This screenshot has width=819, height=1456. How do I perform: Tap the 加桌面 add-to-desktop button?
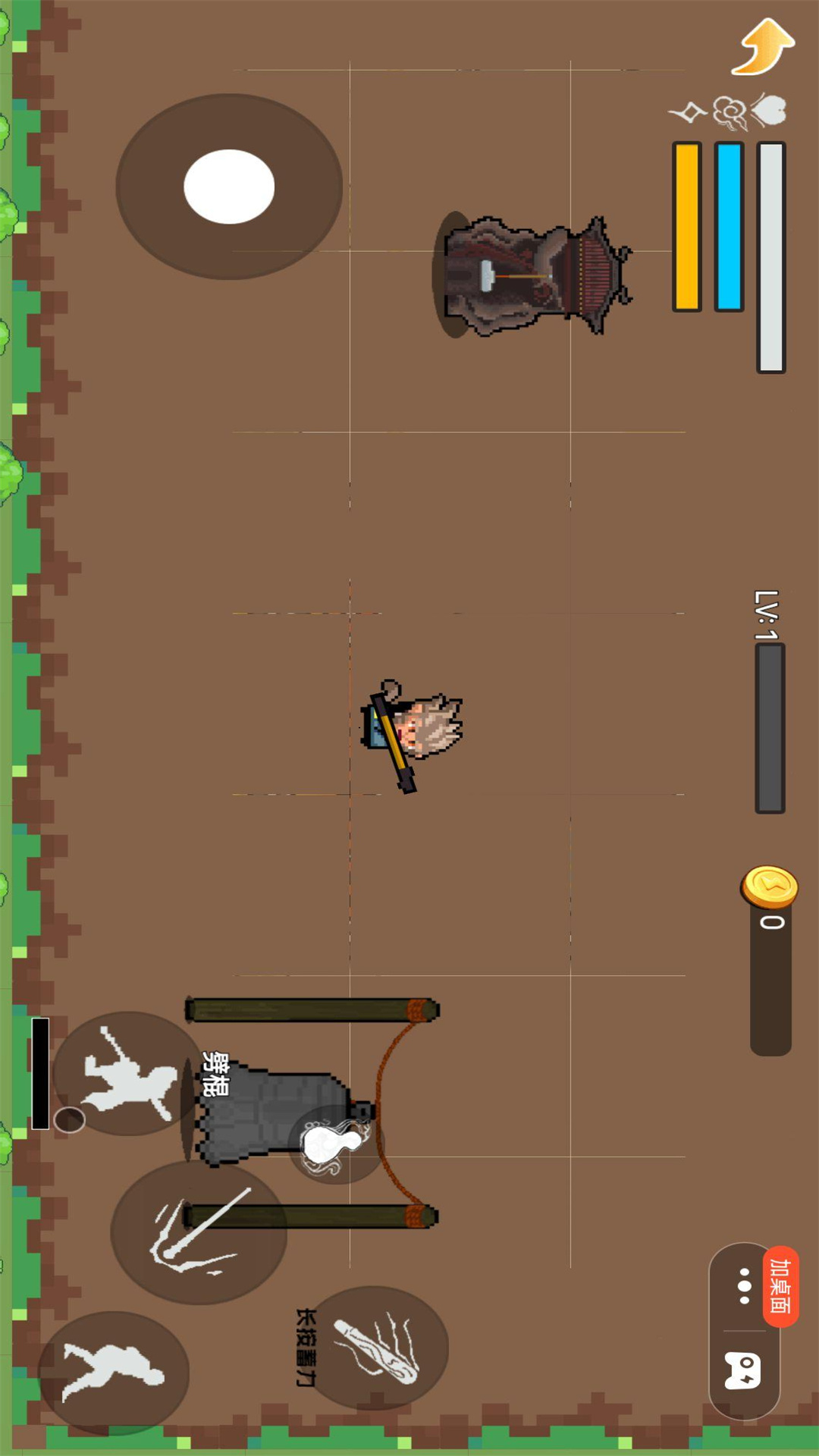pos(781,1286)
